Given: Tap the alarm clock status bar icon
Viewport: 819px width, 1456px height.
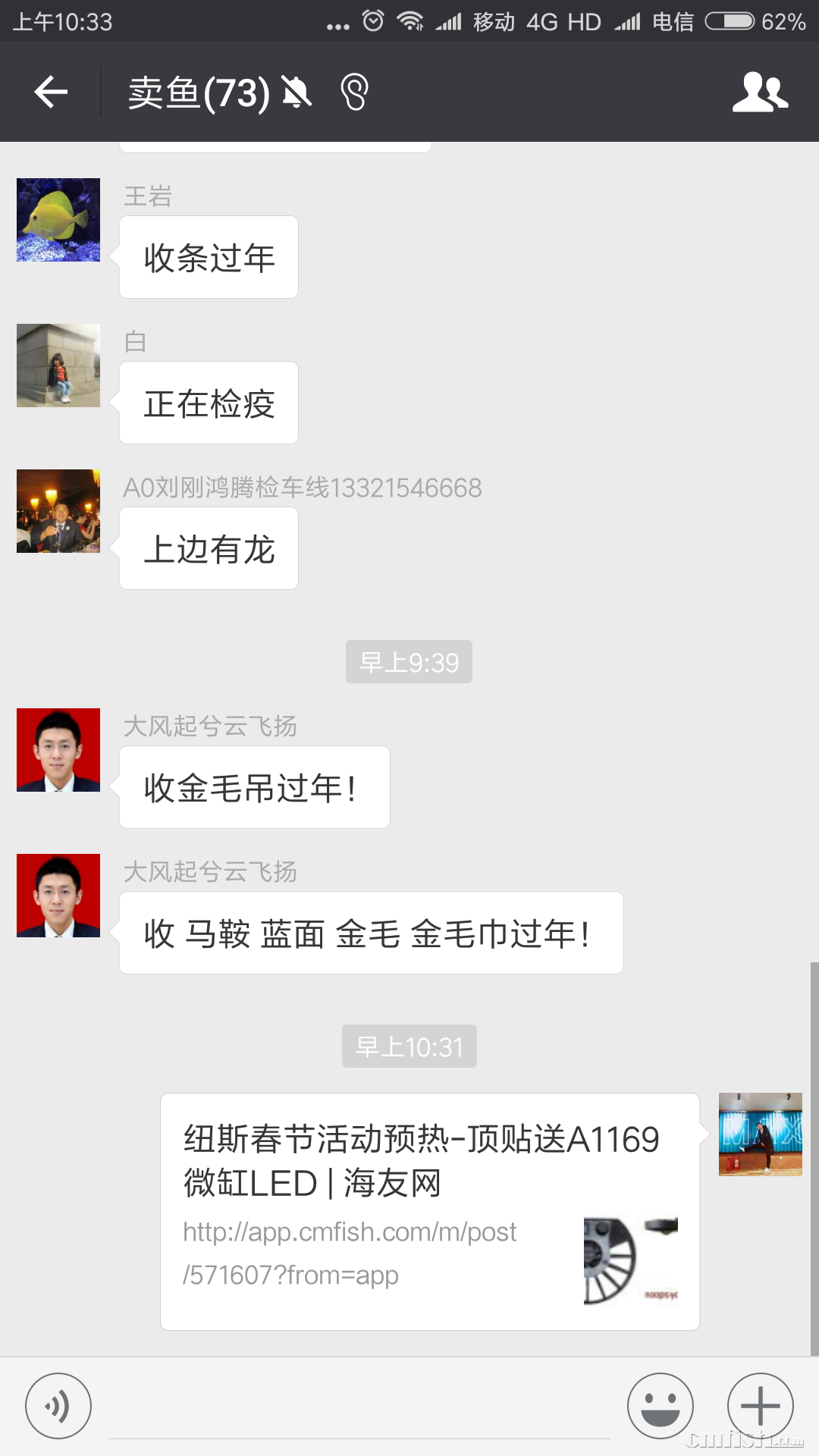Looking at the screenshot, I should [x=371, y=22].
